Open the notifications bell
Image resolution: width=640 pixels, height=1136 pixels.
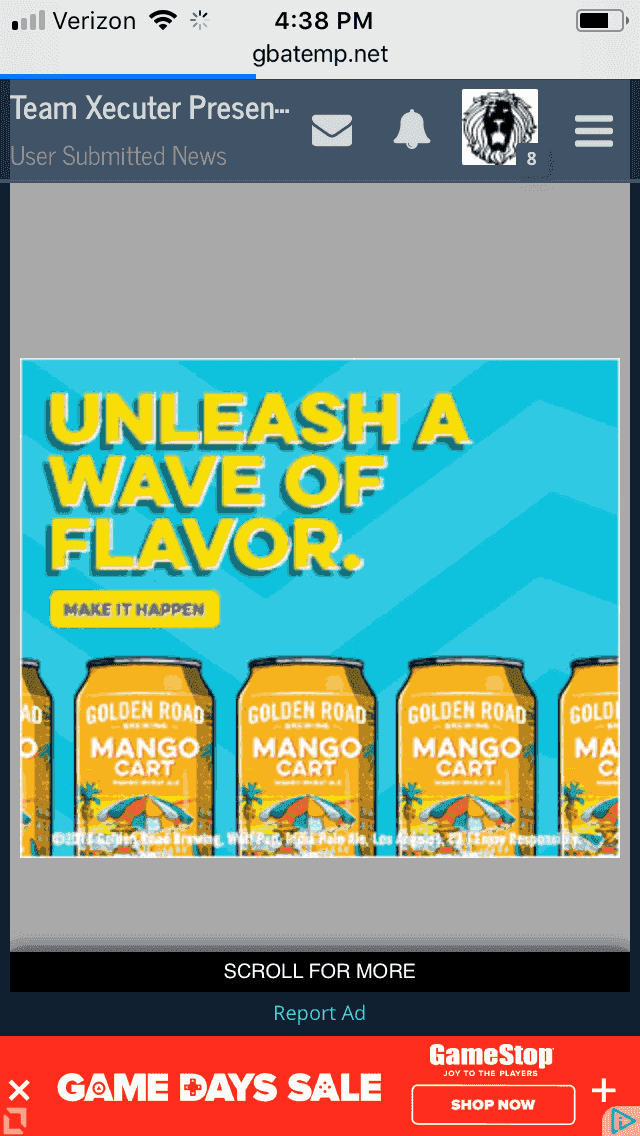coord(412,130)
